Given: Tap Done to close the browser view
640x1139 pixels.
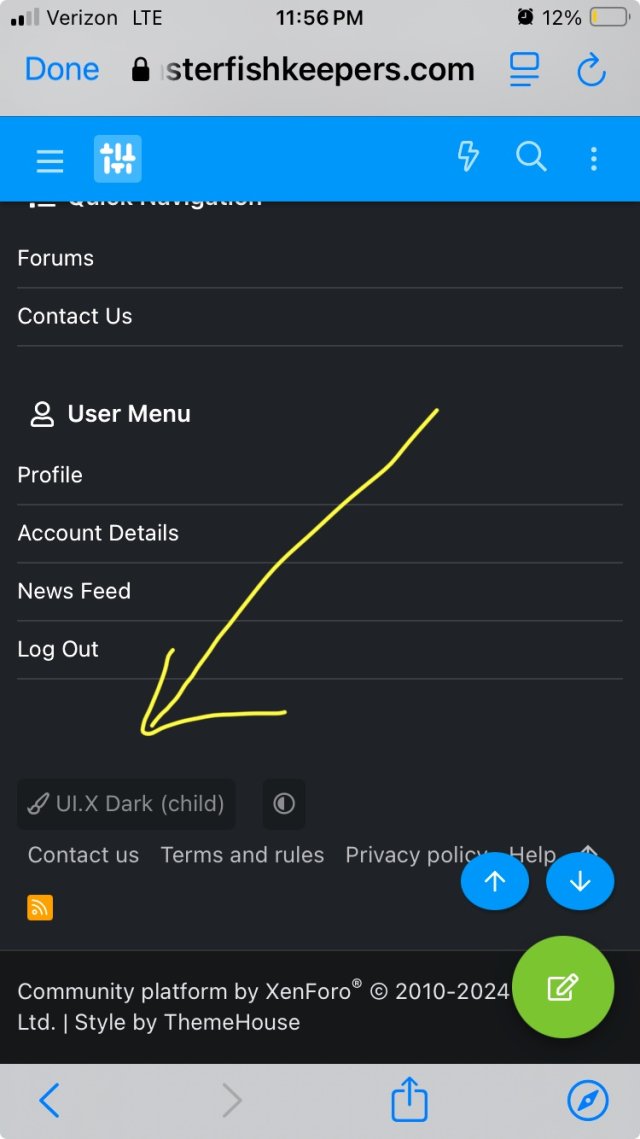Looking at the screenshot, I should tap(62, 69).
